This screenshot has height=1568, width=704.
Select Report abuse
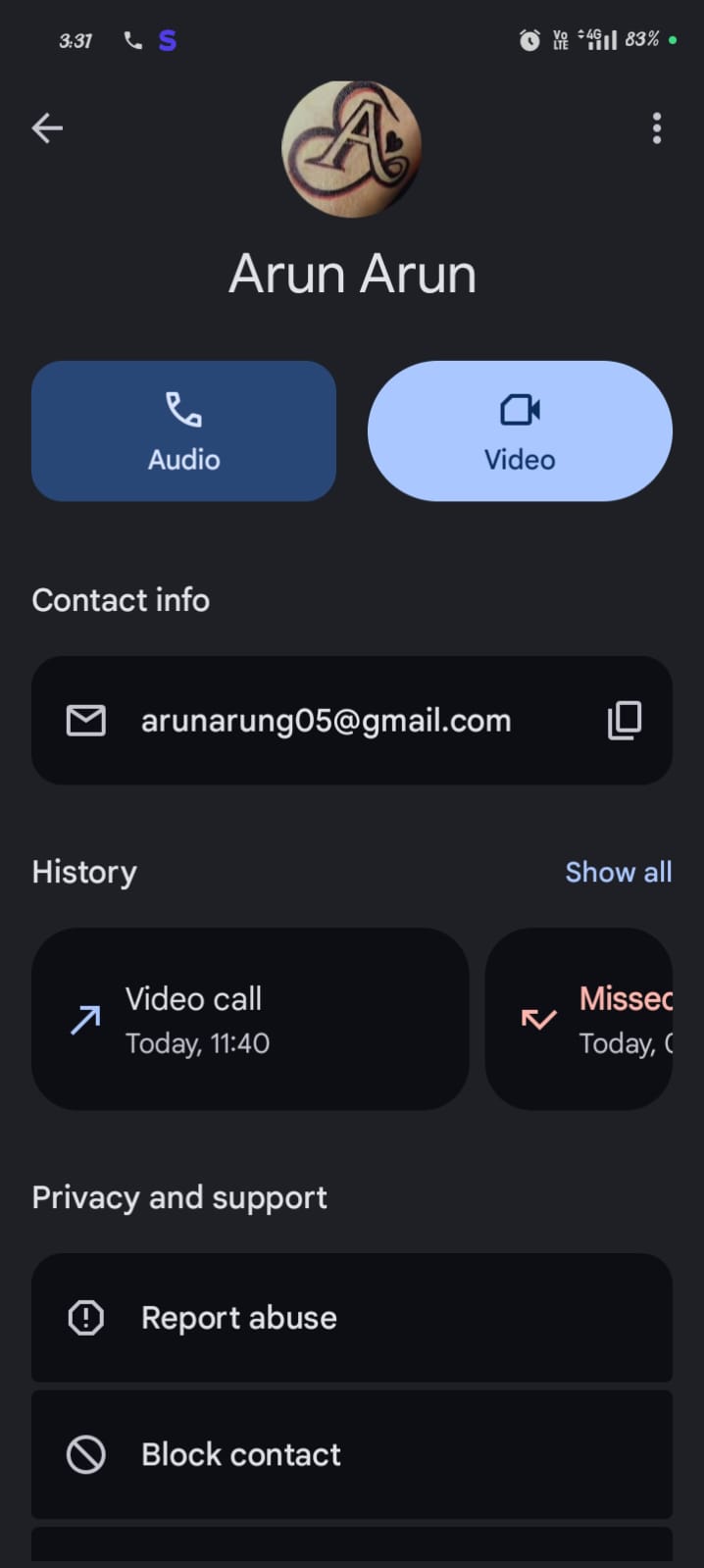tap(351, 1317)
